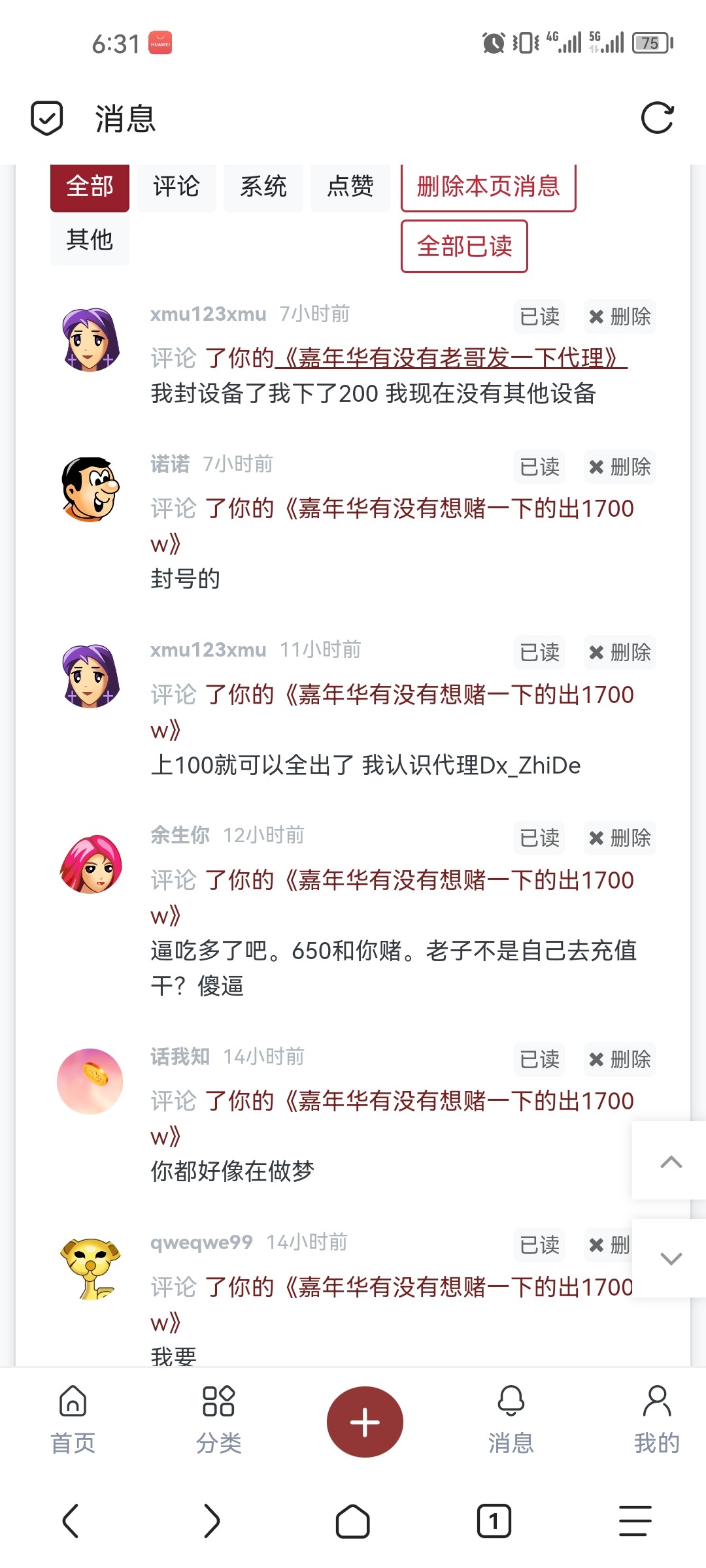The height and width of the screenshot is (1568, 706).
Task: Switch to the 评论 tab
Action: point(176,188)
